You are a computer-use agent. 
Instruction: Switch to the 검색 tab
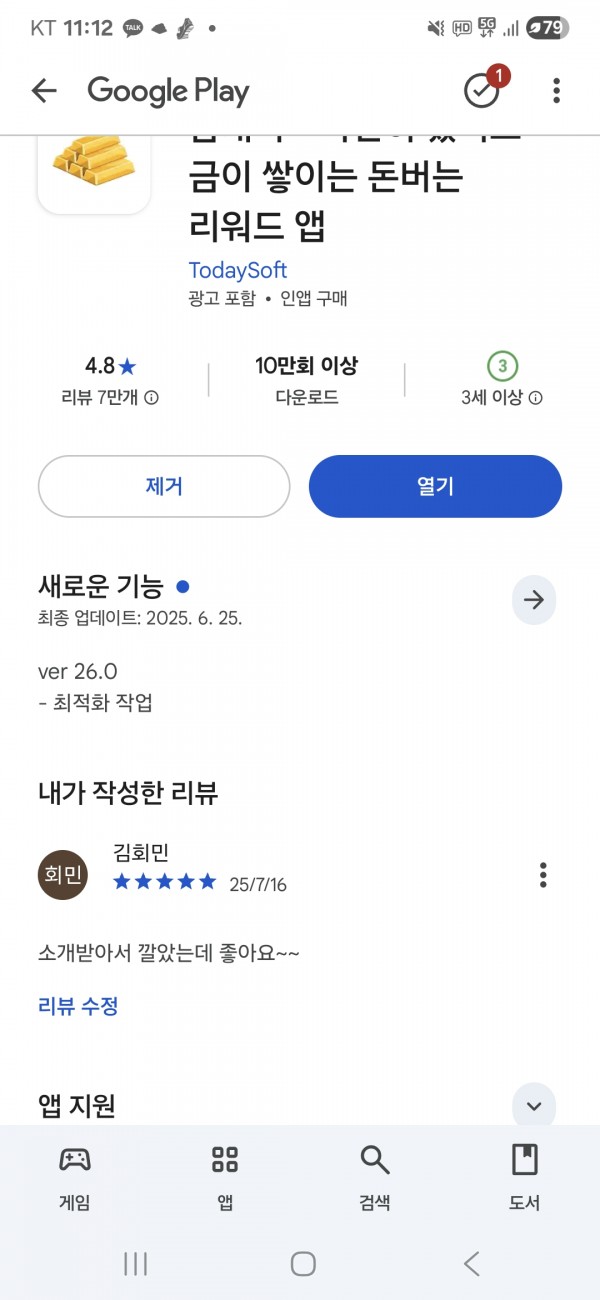[375, 1178]
